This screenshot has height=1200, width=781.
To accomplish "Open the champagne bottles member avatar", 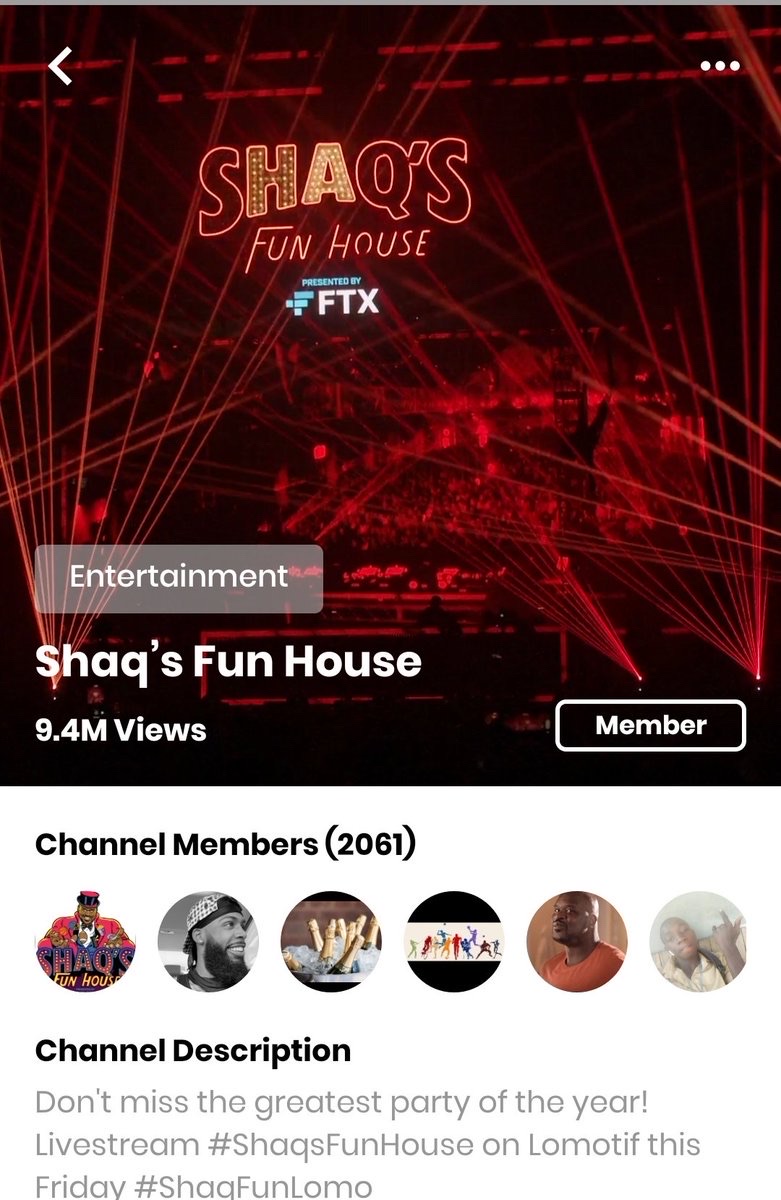I will click(x=331, y=941).
